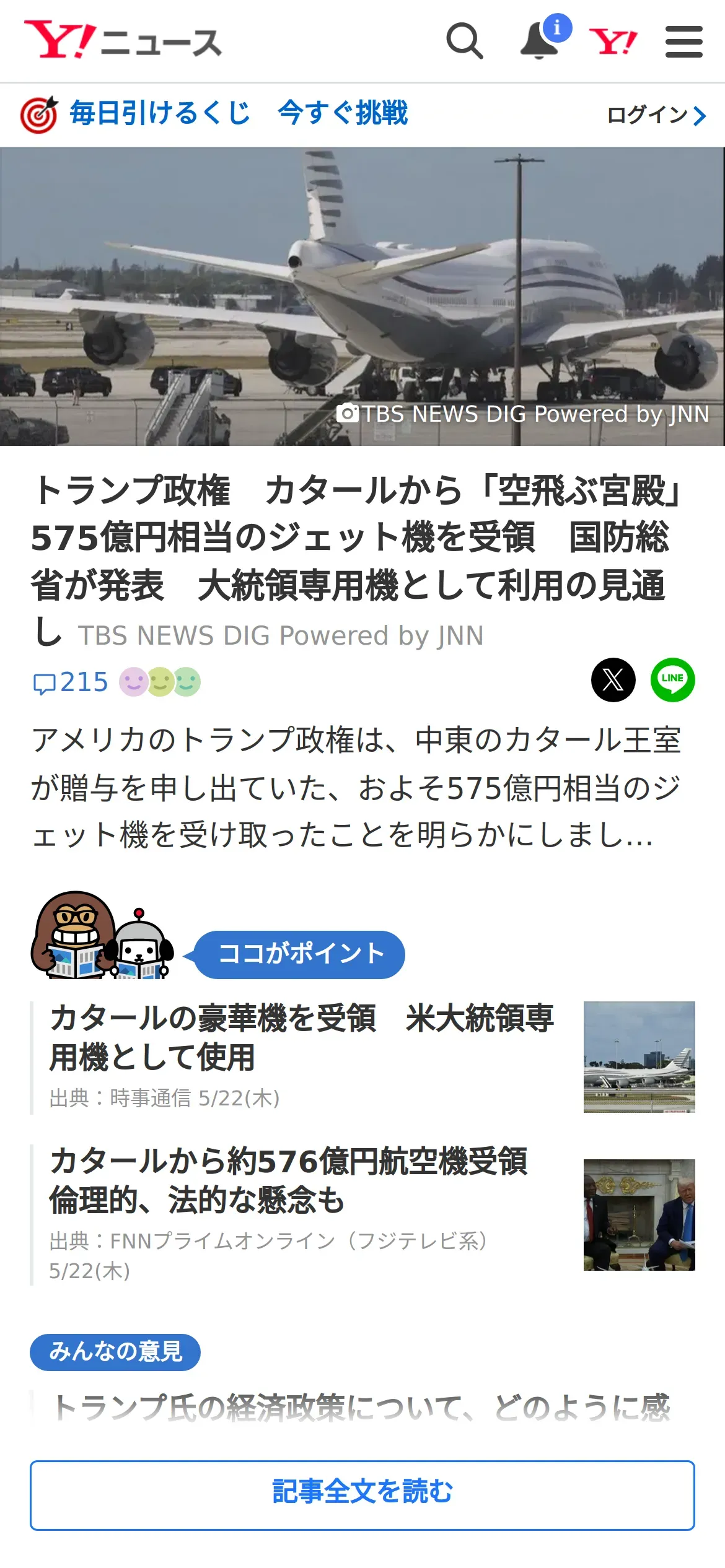Open カタールの豪華機を受領 related article
725x1568 pixels.
301,1037
